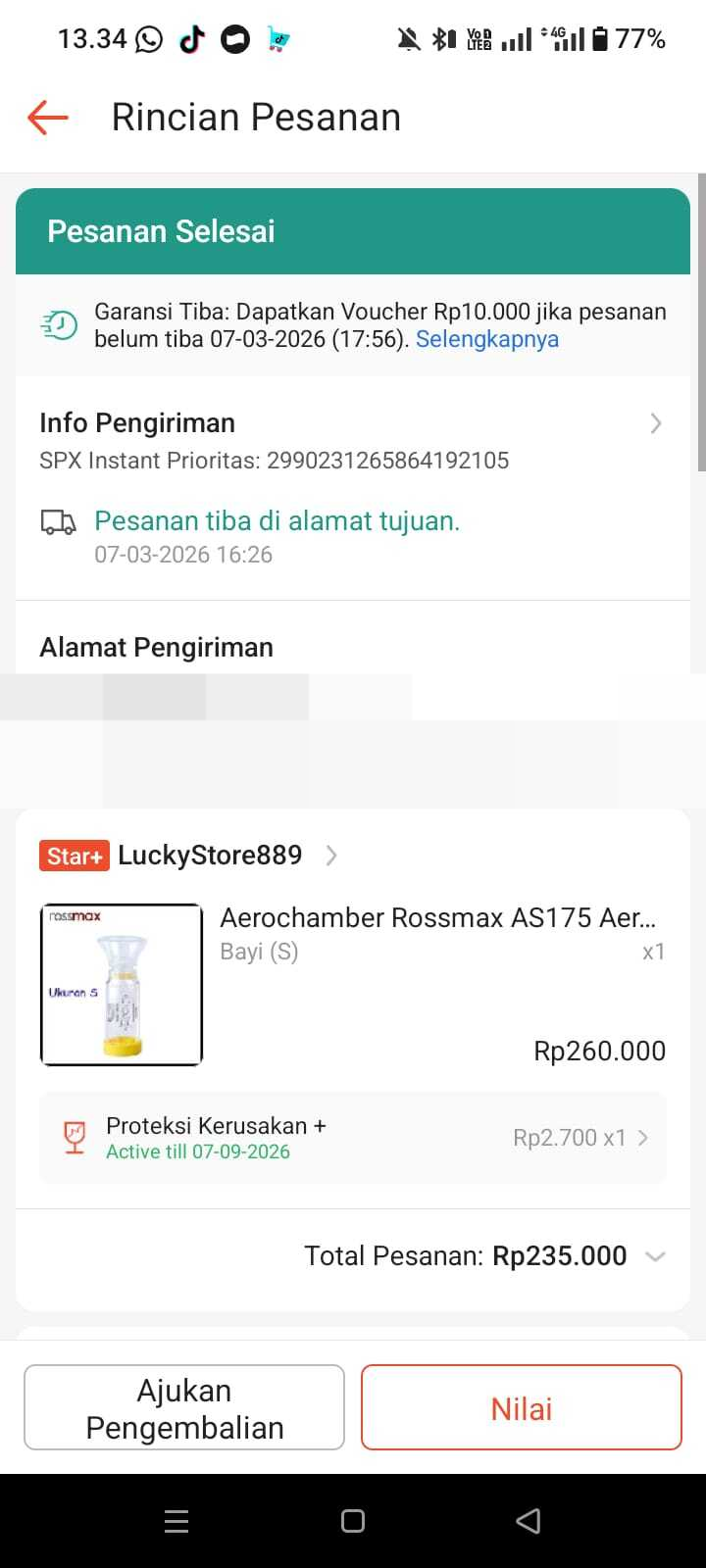
Task: Open the Aerochamber Rossmax AS175 product
Action: tap(436, 918)
